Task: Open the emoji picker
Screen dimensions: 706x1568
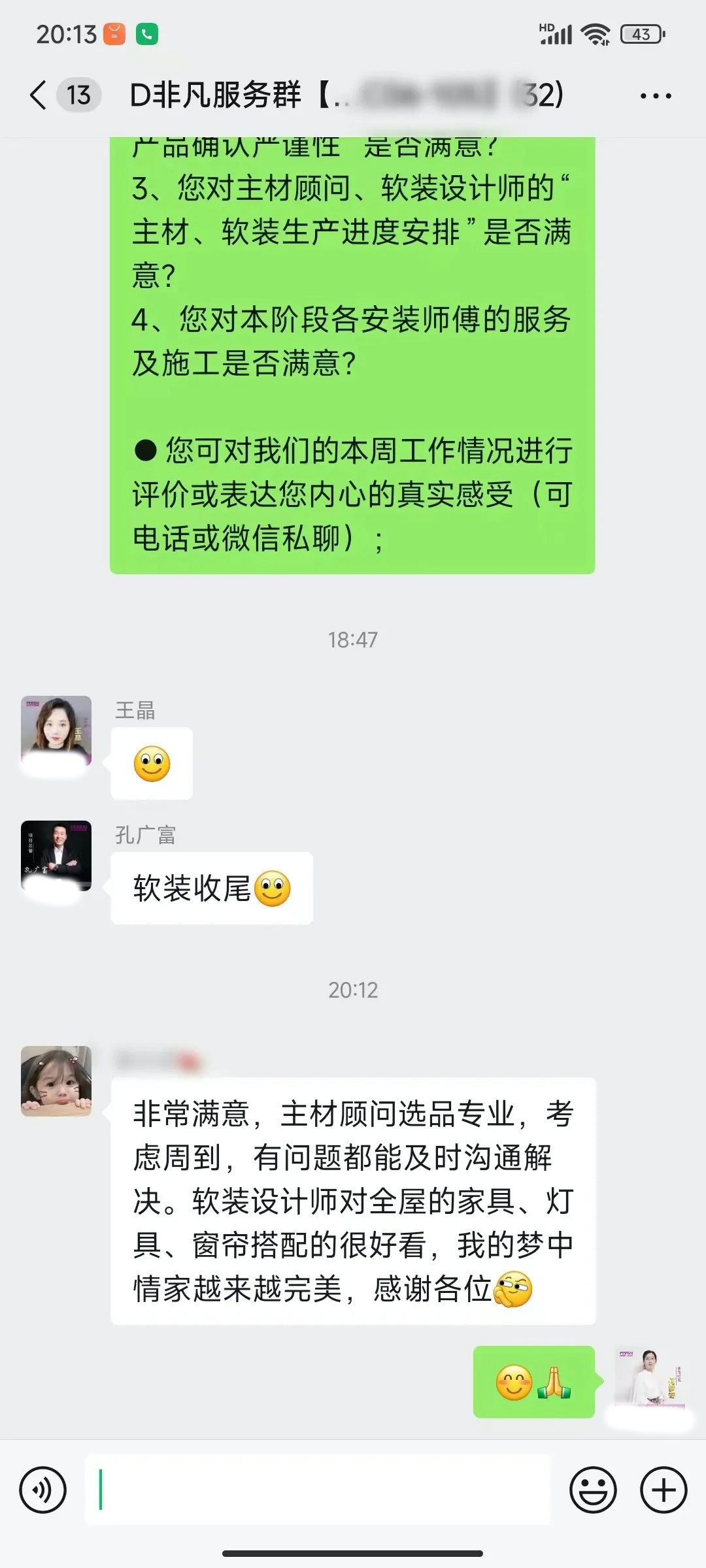Action: click(593, 1490)
